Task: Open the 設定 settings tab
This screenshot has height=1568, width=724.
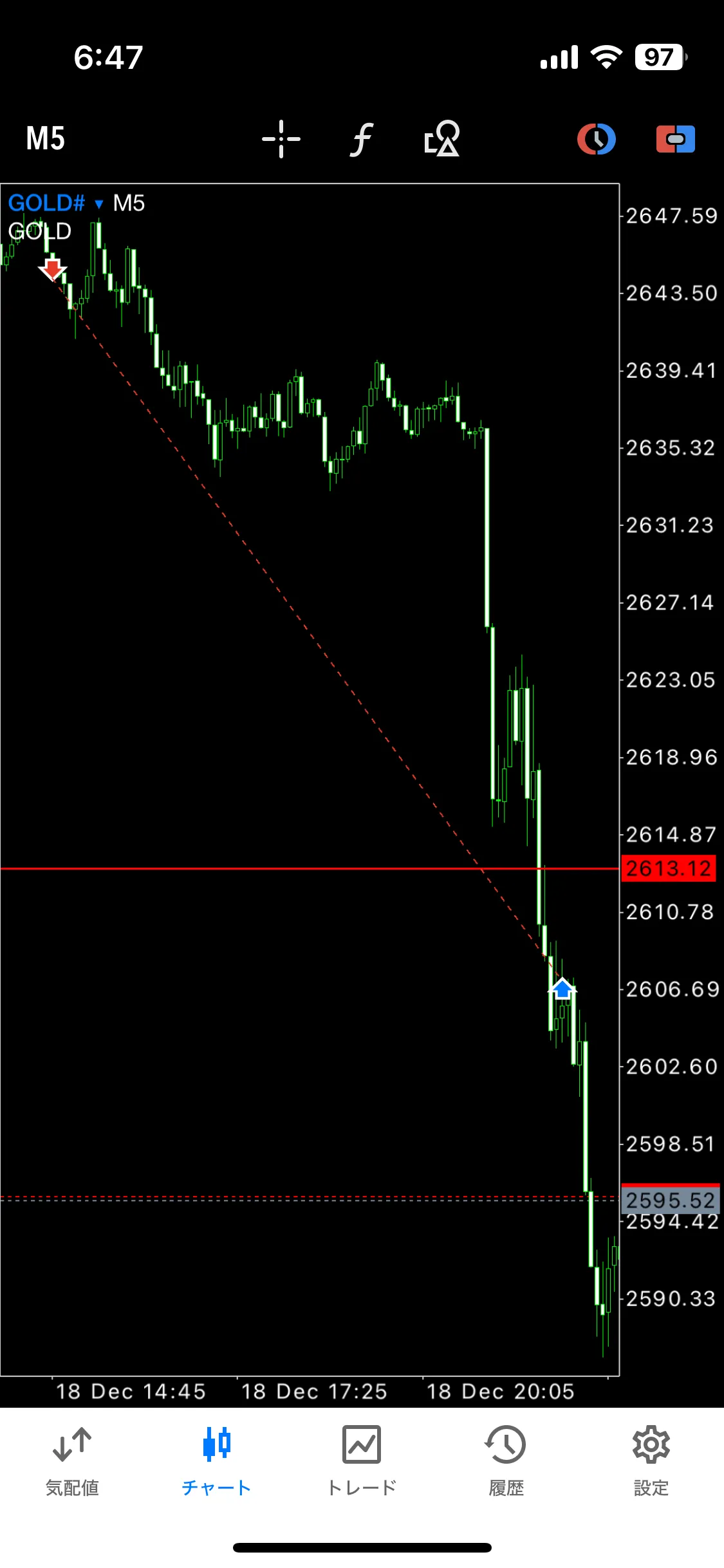Action: 651,1461
